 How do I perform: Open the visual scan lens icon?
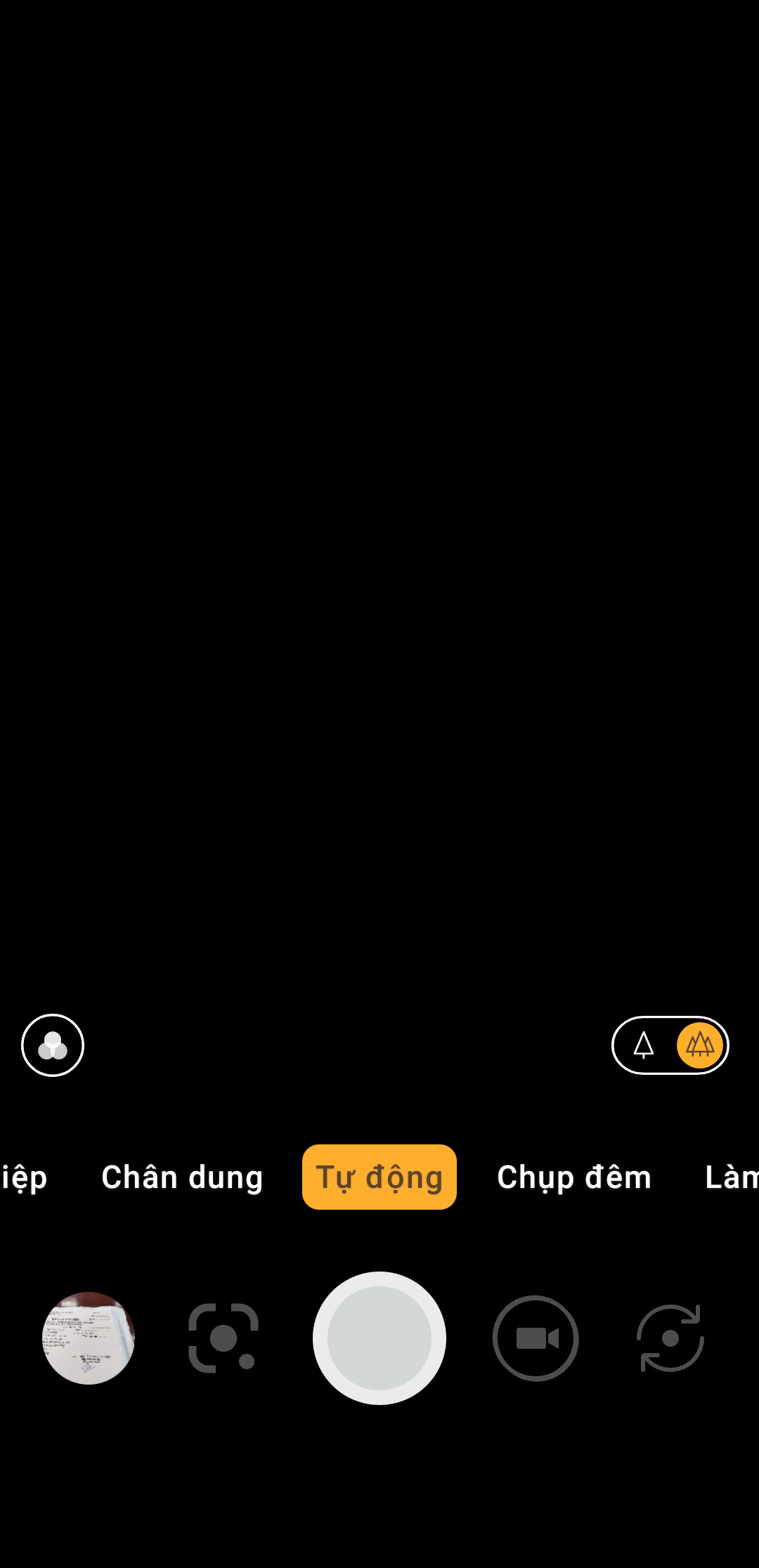coord(223,1338)
